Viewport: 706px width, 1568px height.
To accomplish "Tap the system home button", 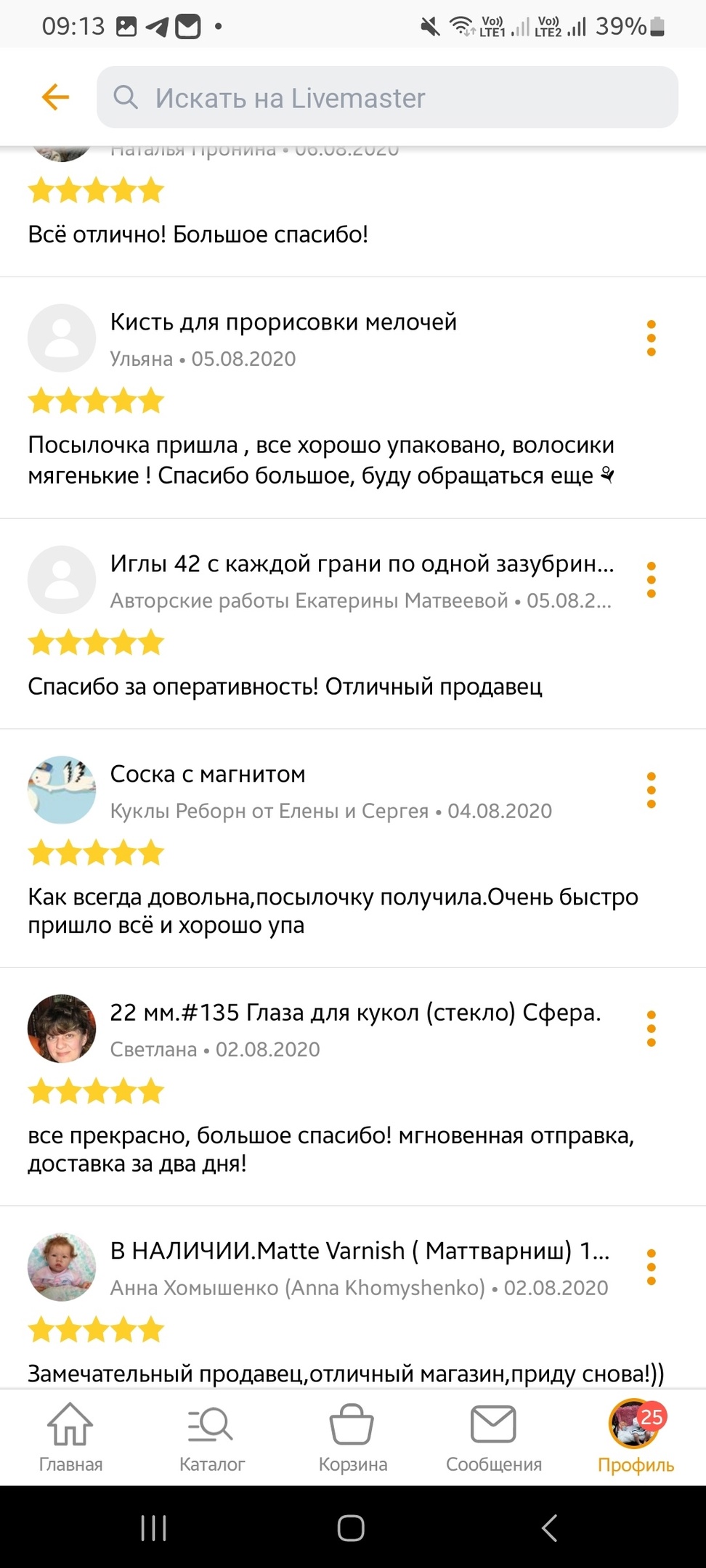I will pos(351,1528).
